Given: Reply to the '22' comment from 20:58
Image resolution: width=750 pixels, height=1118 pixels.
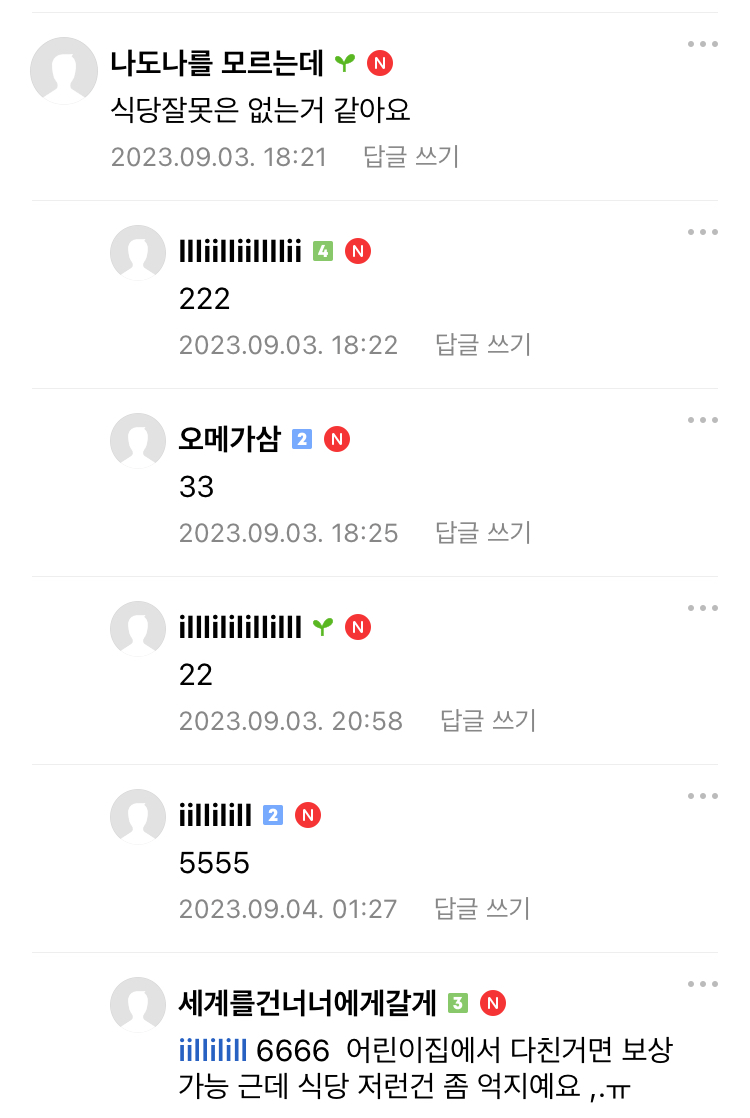Looking at the screenshot, I should tap(488, 721).
